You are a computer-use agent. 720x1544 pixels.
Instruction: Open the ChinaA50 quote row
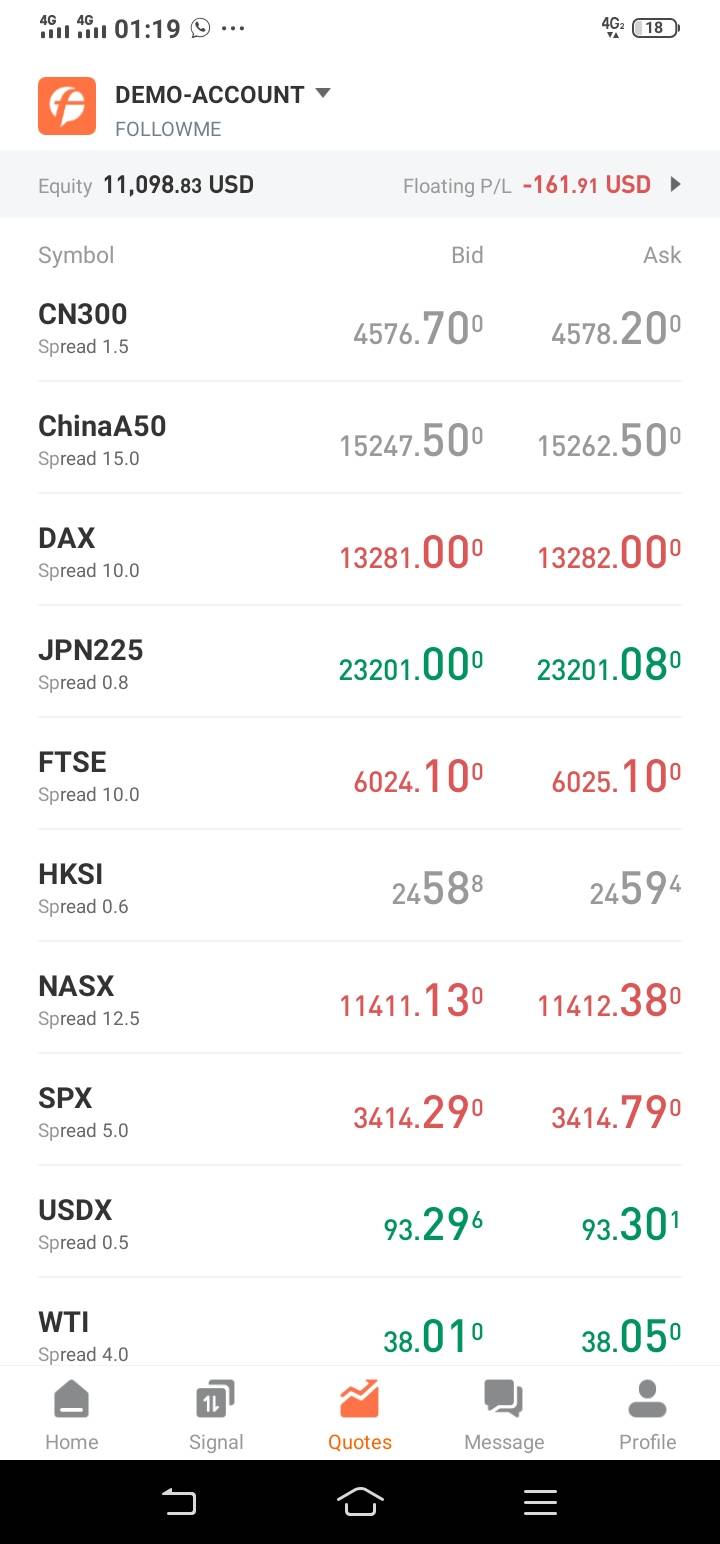360,438
